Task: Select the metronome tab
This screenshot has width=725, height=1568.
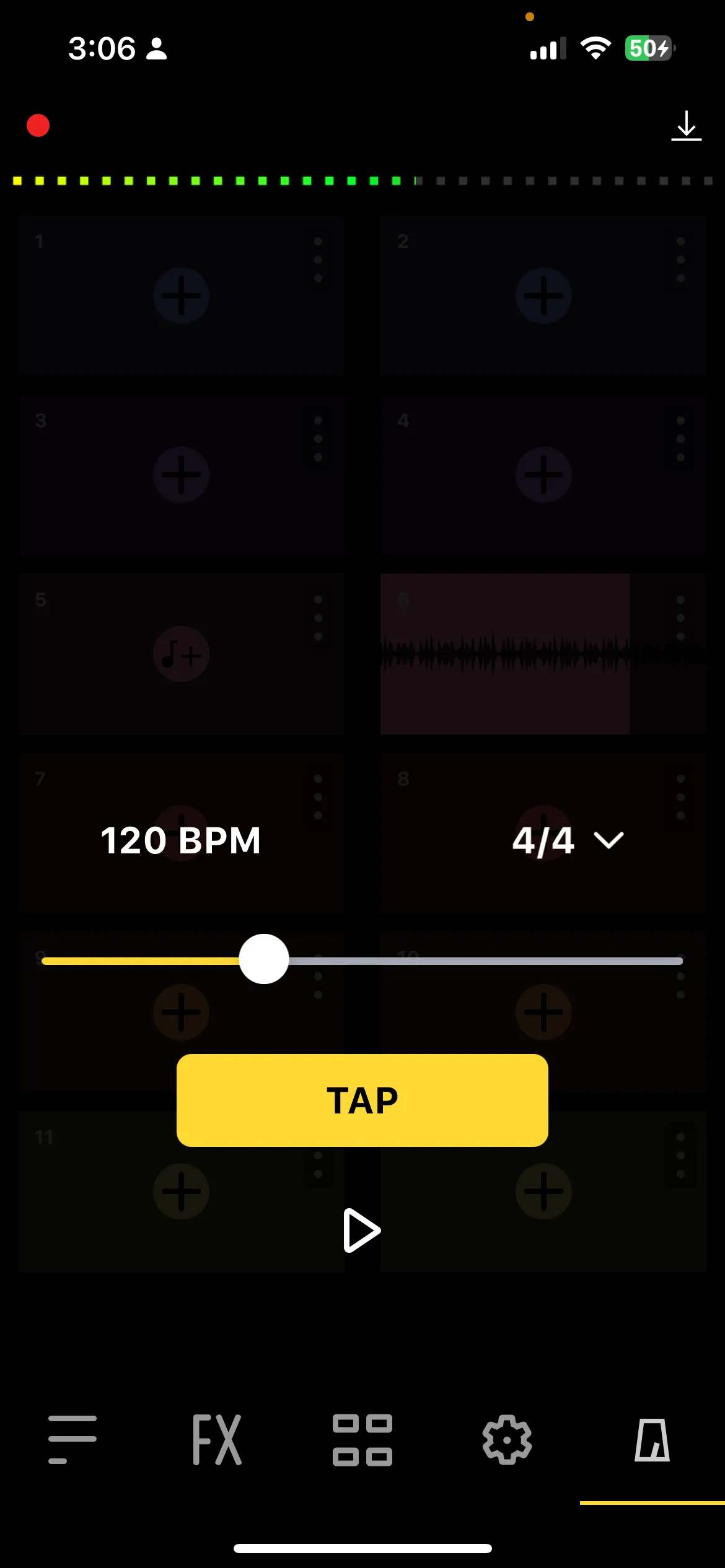Action: point(652,1440)
